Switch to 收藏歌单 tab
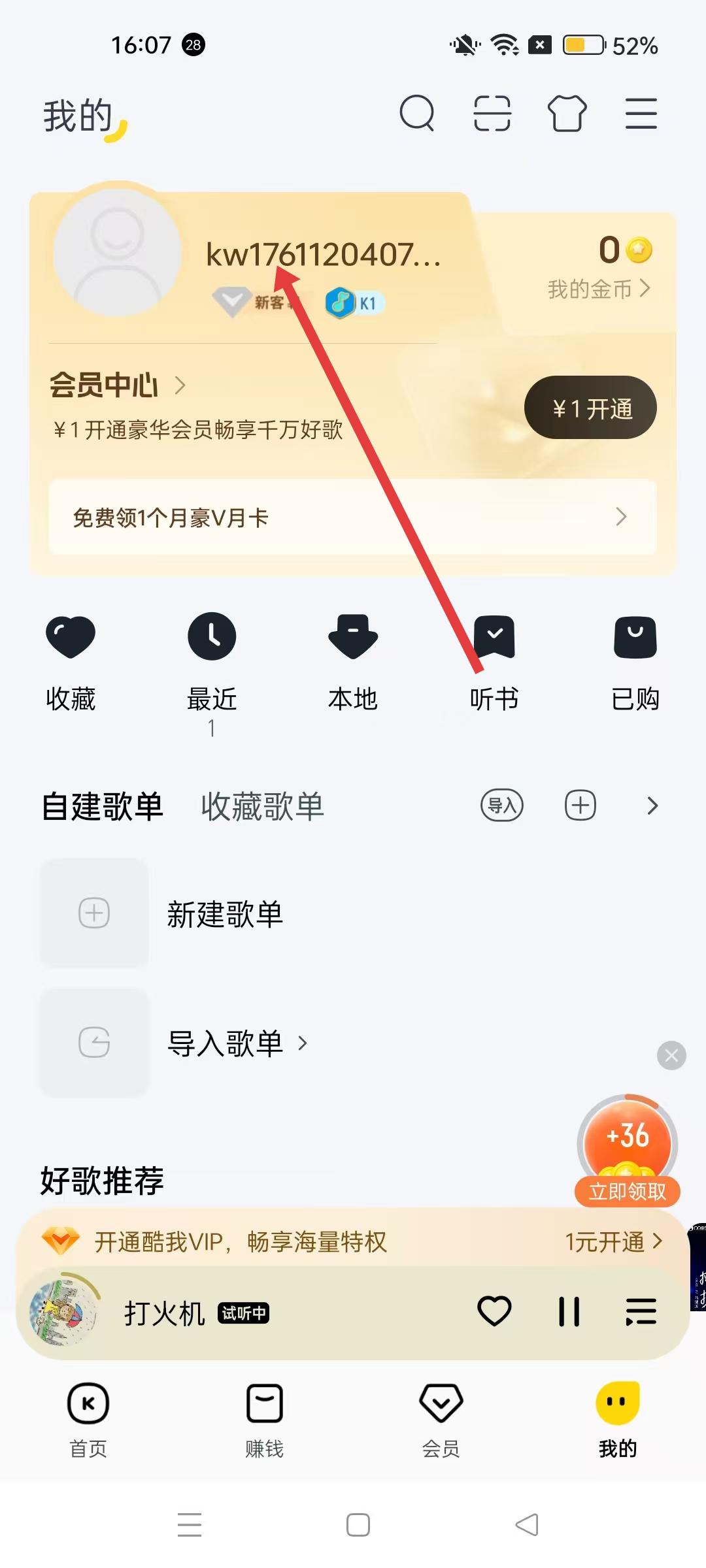The image size is (706, 1568). [x=262, y=806]
